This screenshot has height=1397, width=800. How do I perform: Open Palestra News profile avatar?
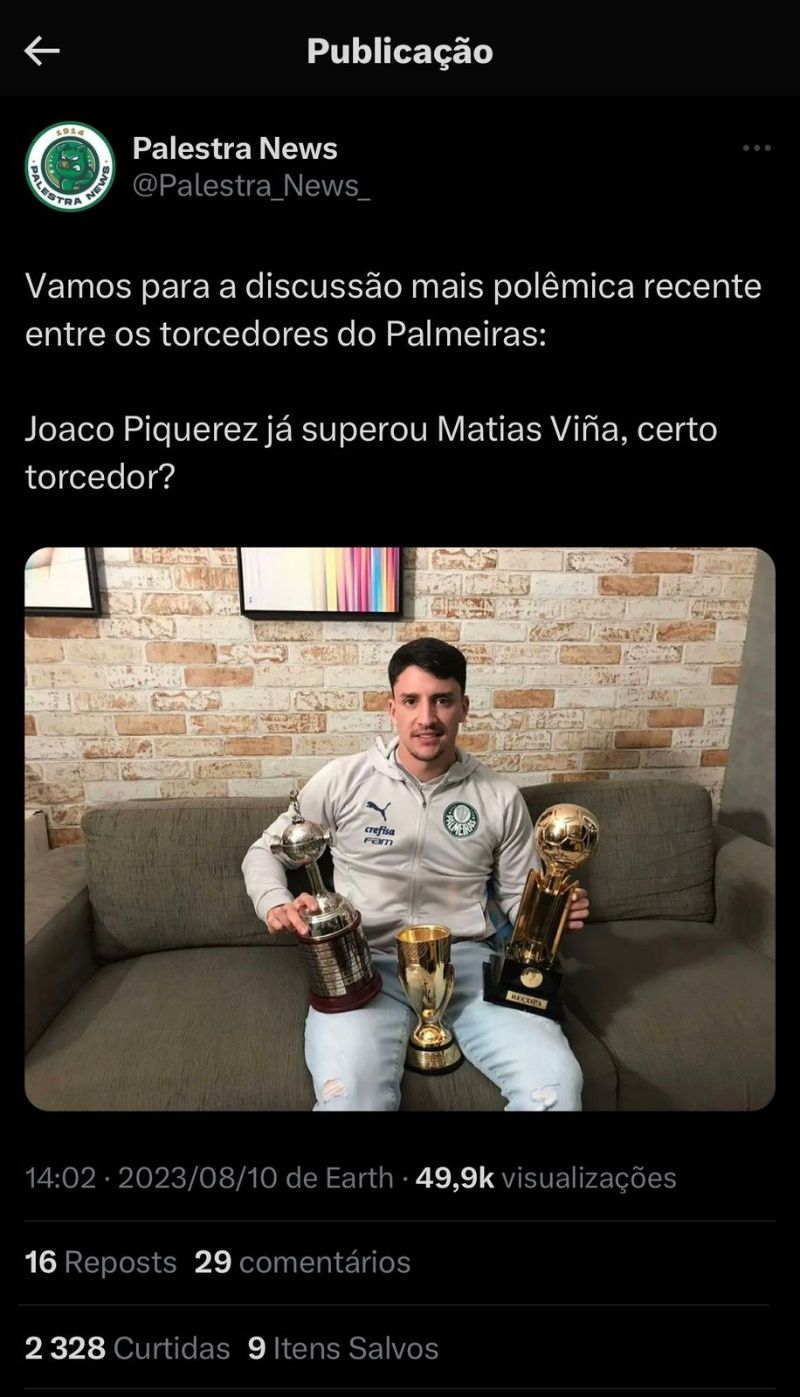pos(70,167)
